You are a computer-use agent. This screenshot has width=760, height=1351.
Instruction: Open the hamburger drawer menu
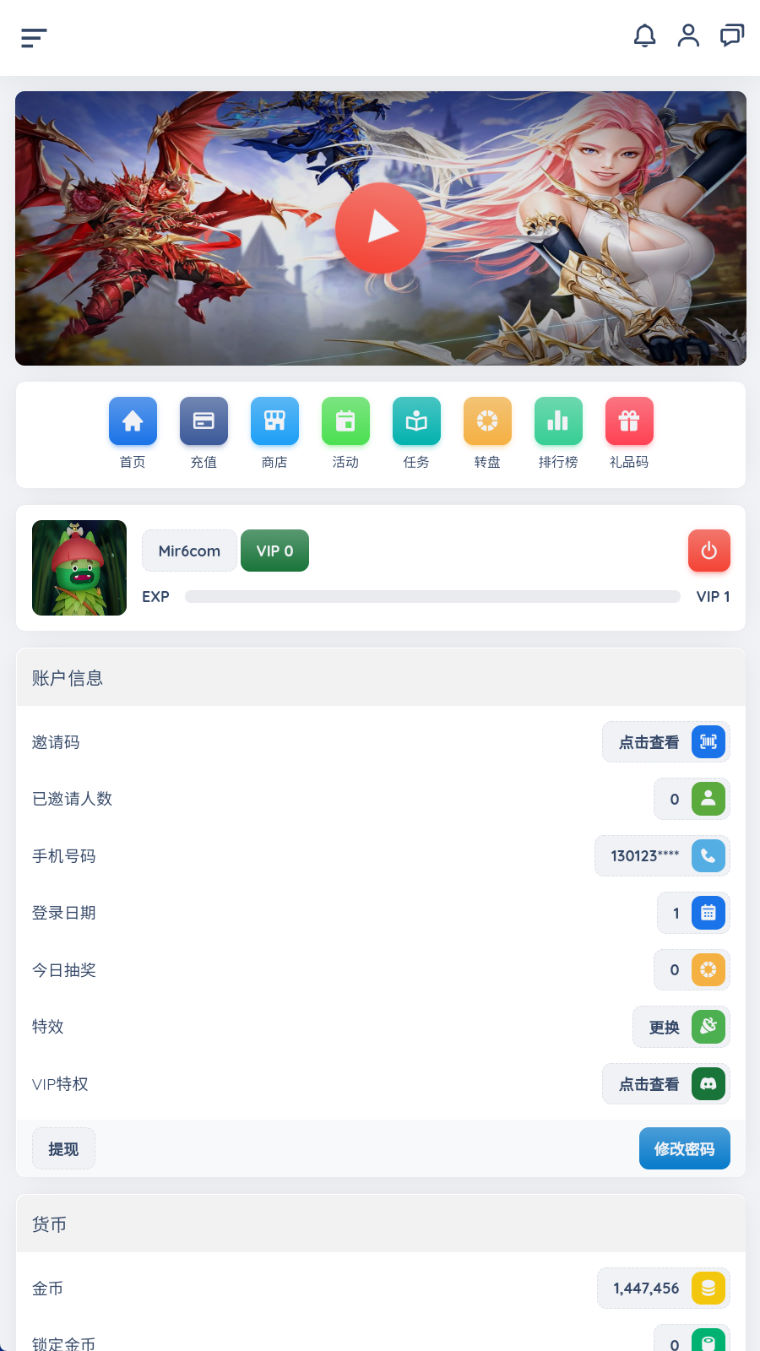34,38
